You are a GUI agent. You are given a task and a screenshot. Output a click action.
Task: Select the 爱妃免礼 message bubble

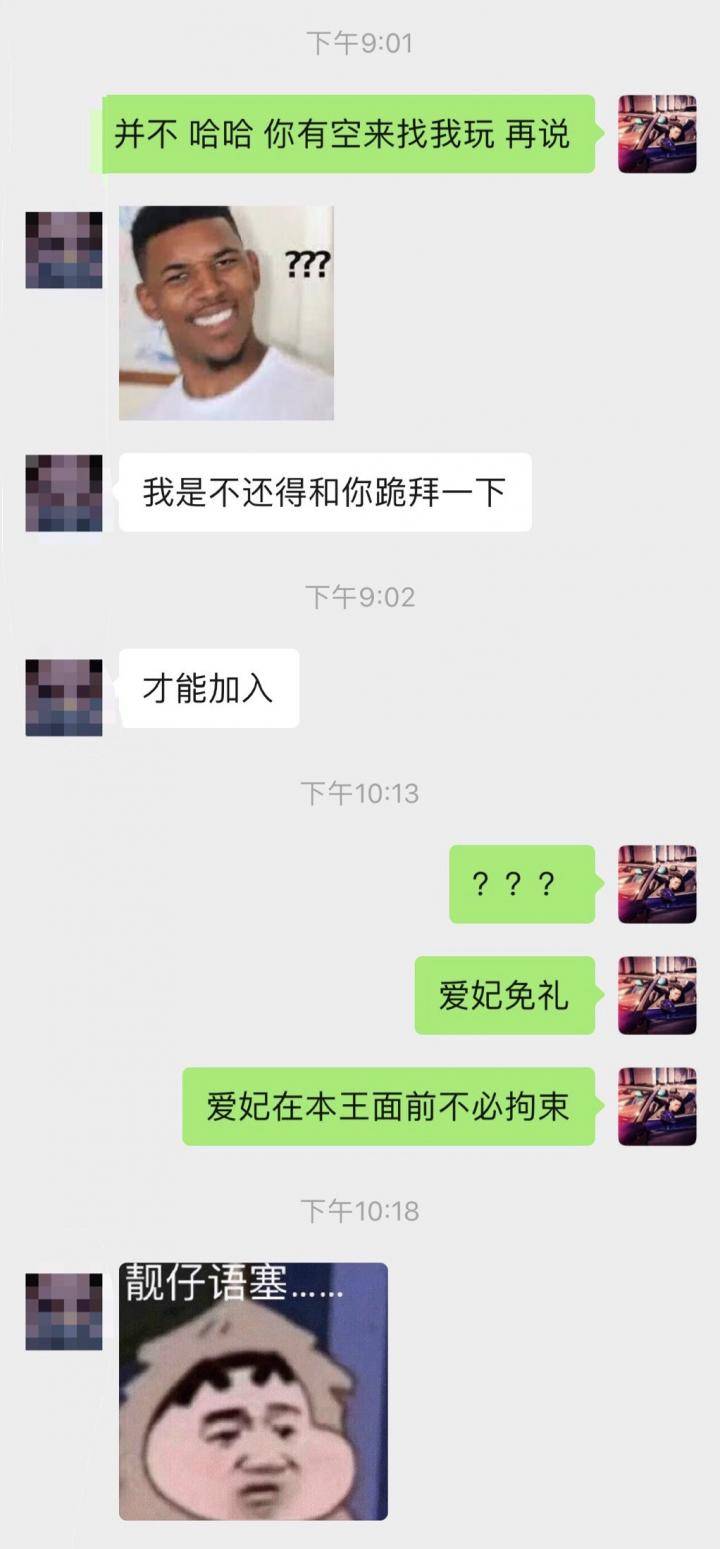click(505, 997)
